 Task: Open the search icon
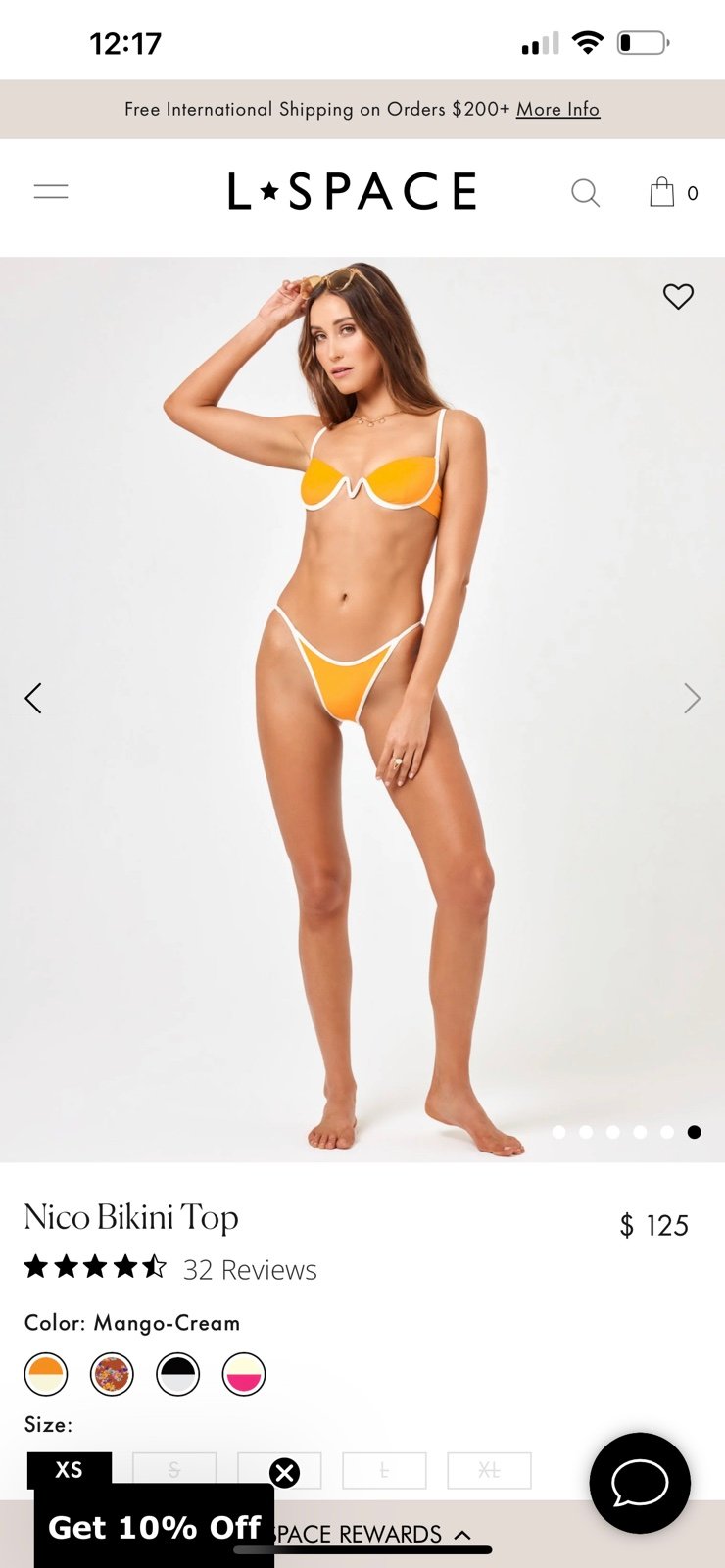pyautogui.click(x=585, y=192)
